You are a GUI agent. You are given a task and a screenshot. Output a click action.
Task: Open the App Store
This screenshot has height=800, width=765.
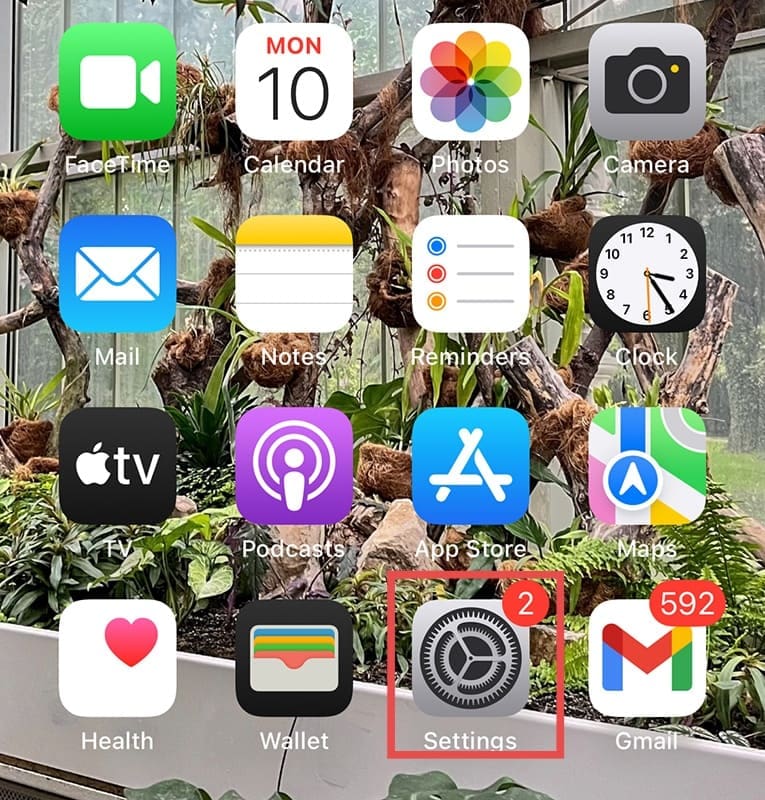tap(470, 466)
